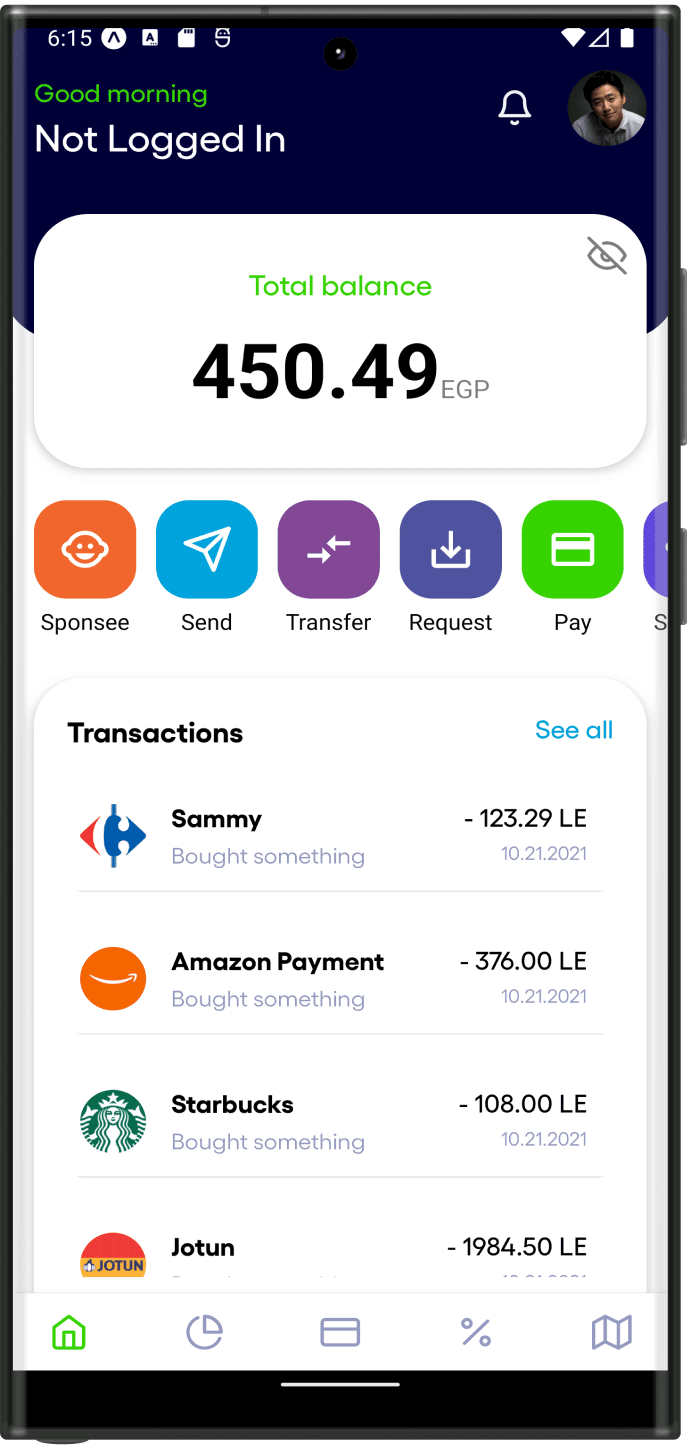Open the Sammy transaction

coord(340,836)
